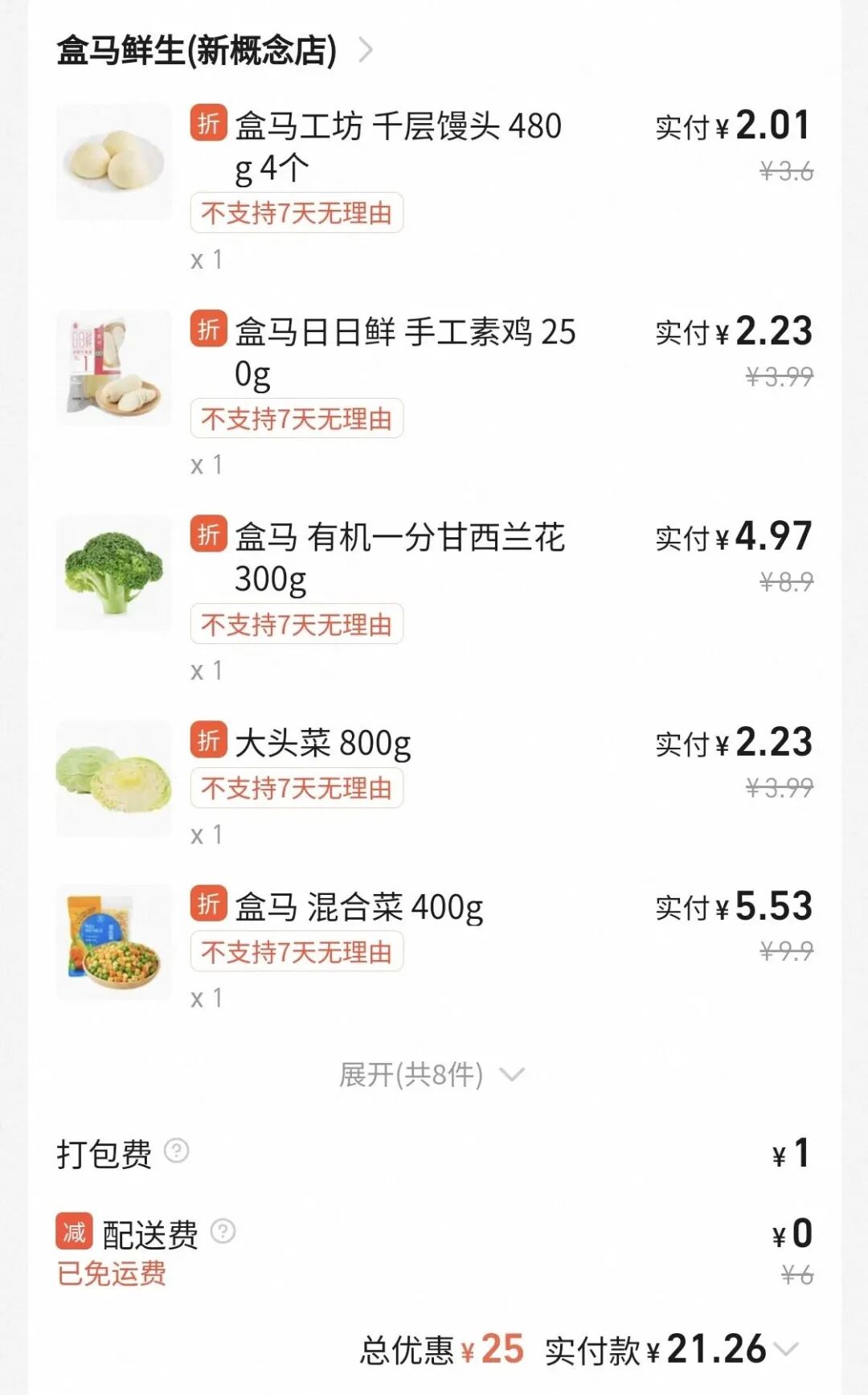
Task: Open 盒马日日鲜 手工素鸡 250g item
Action: point(404,351)
